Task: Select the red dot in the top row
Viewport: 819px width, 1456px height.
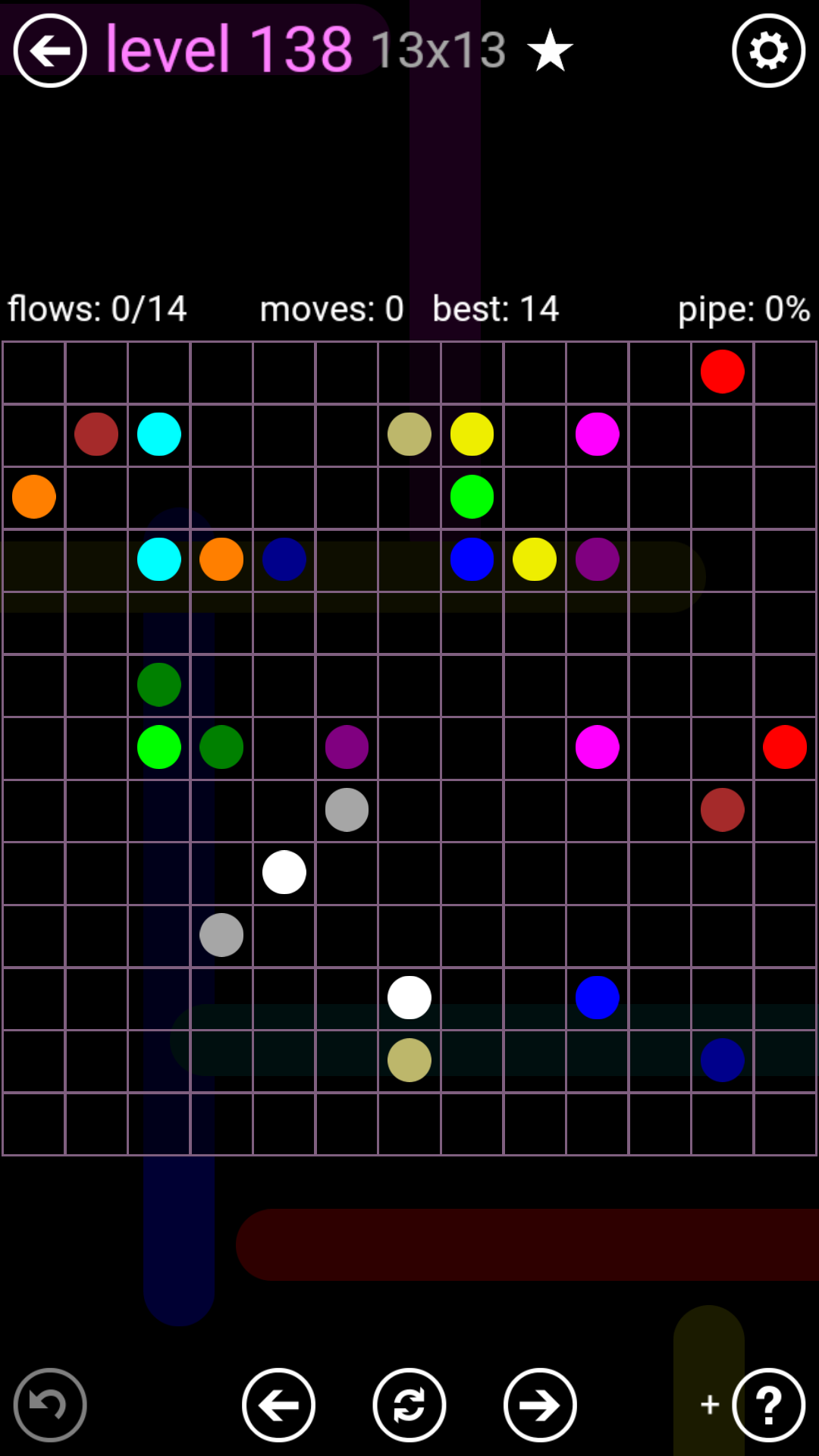Action: (722, 372)
